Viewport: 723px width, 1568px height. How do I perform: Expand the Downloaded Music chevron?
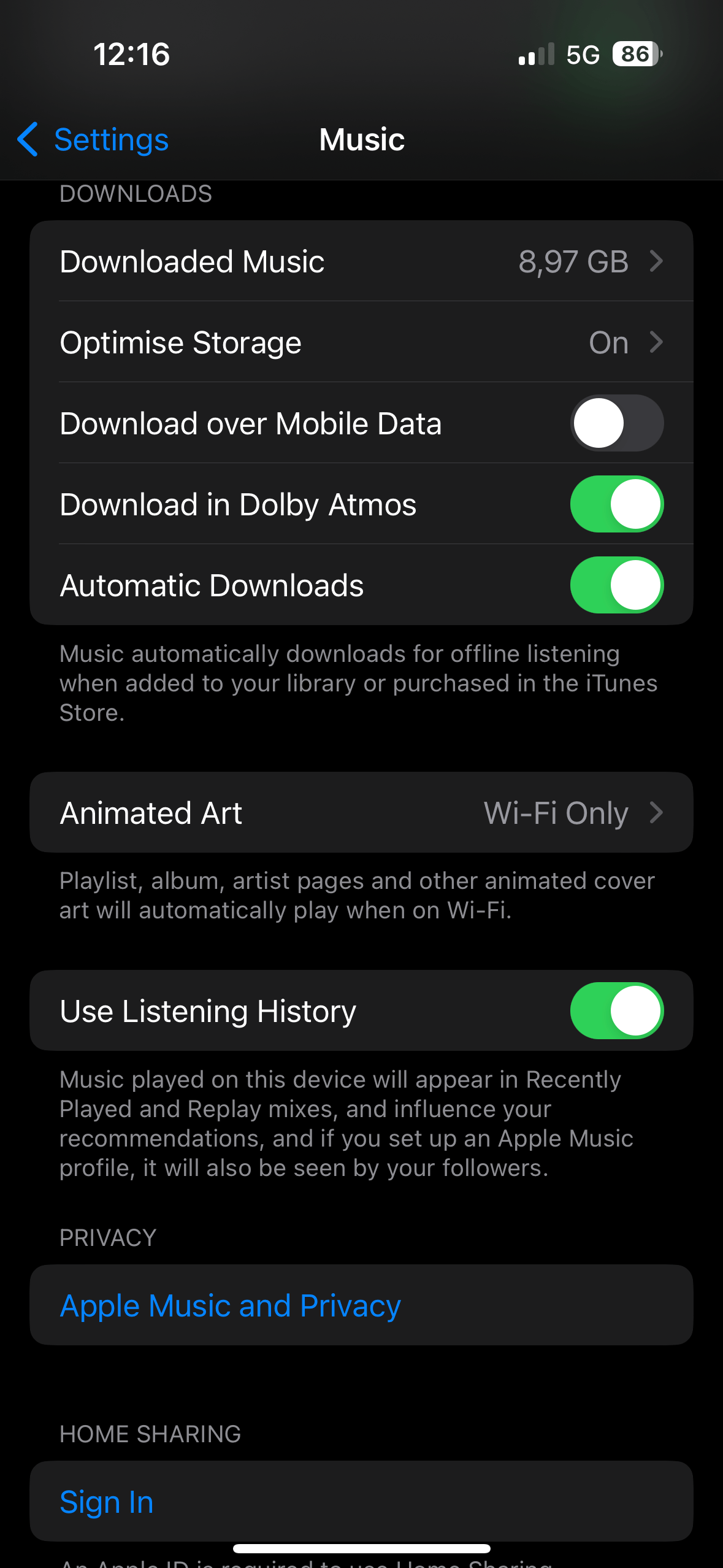click(x=656, y=261)
